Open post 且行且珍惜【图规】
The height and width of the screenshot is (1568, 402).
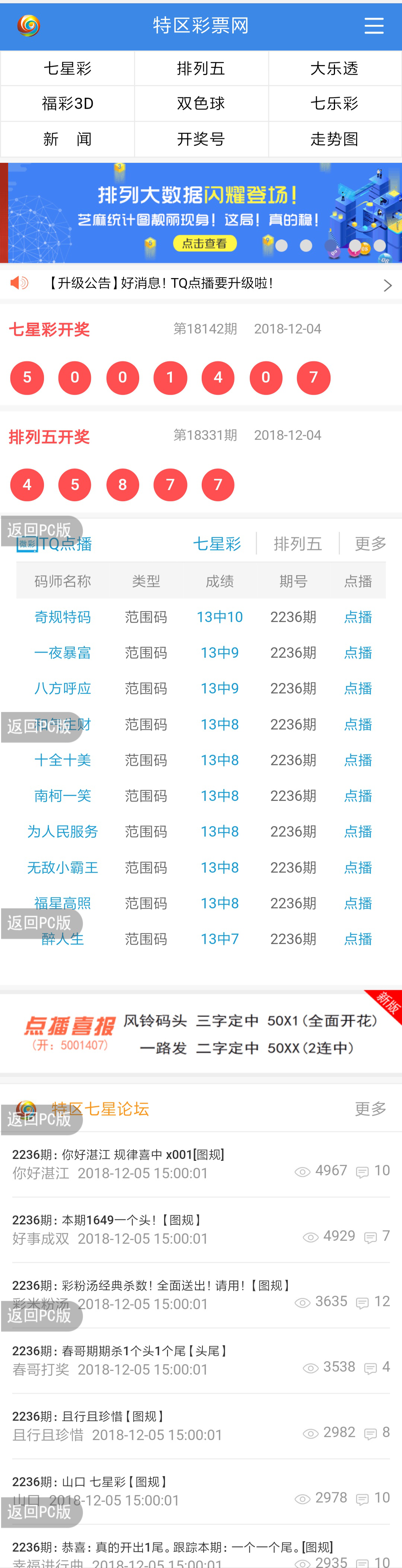88,1416
